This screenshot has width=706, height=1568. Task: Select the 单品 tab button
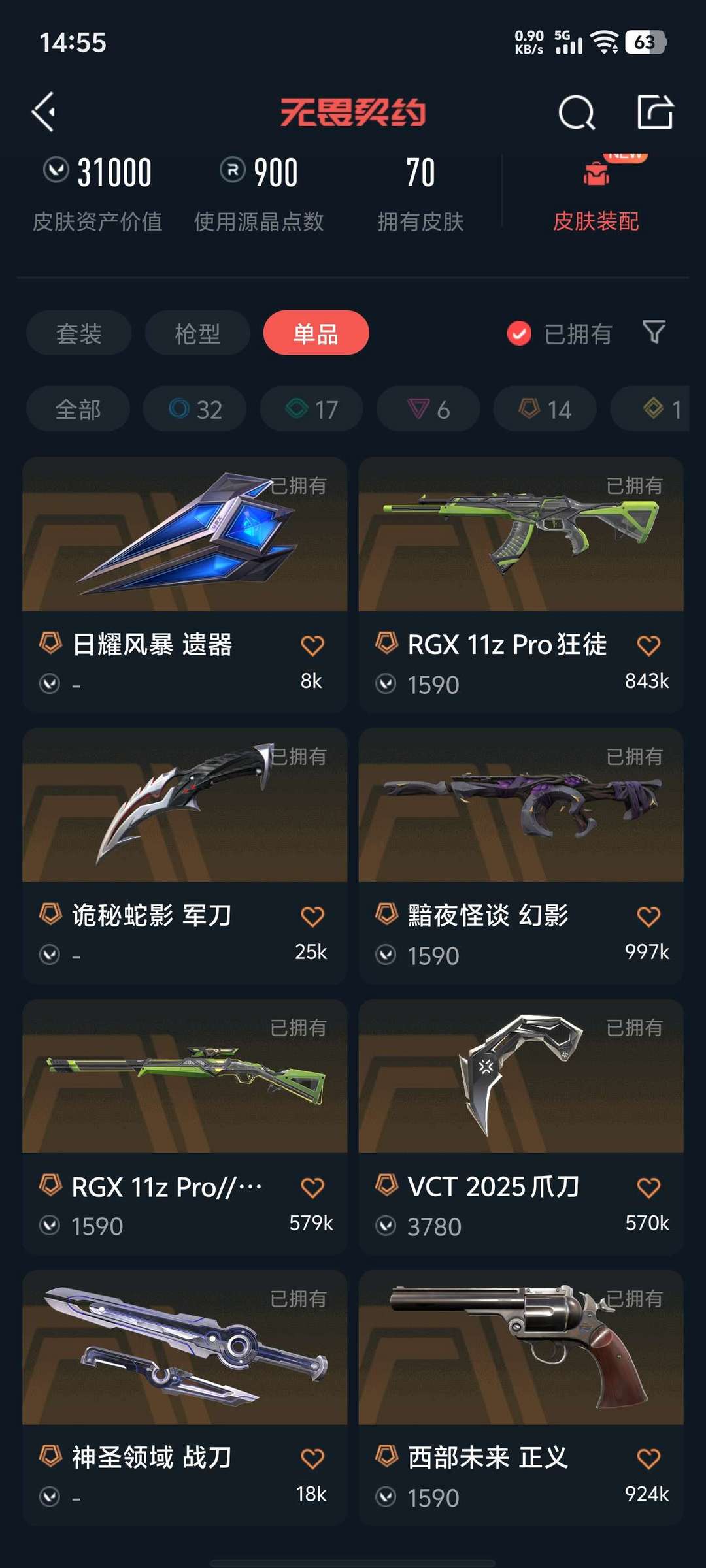[x=316, y=333]
